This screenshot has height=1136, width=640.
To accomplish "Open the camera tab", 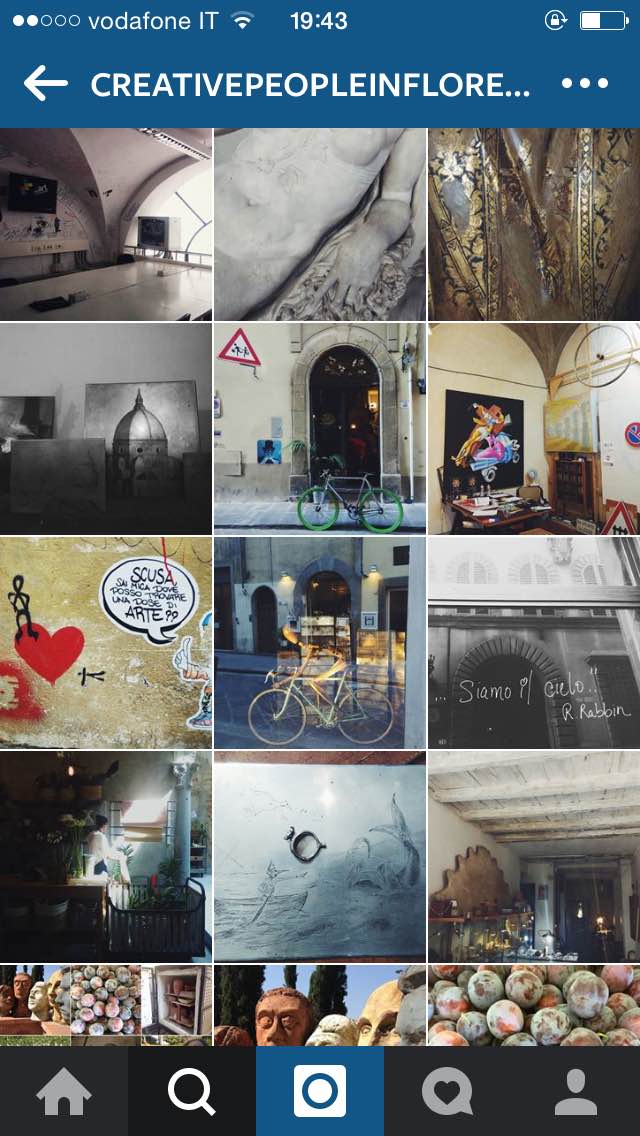I will 320,1091.
